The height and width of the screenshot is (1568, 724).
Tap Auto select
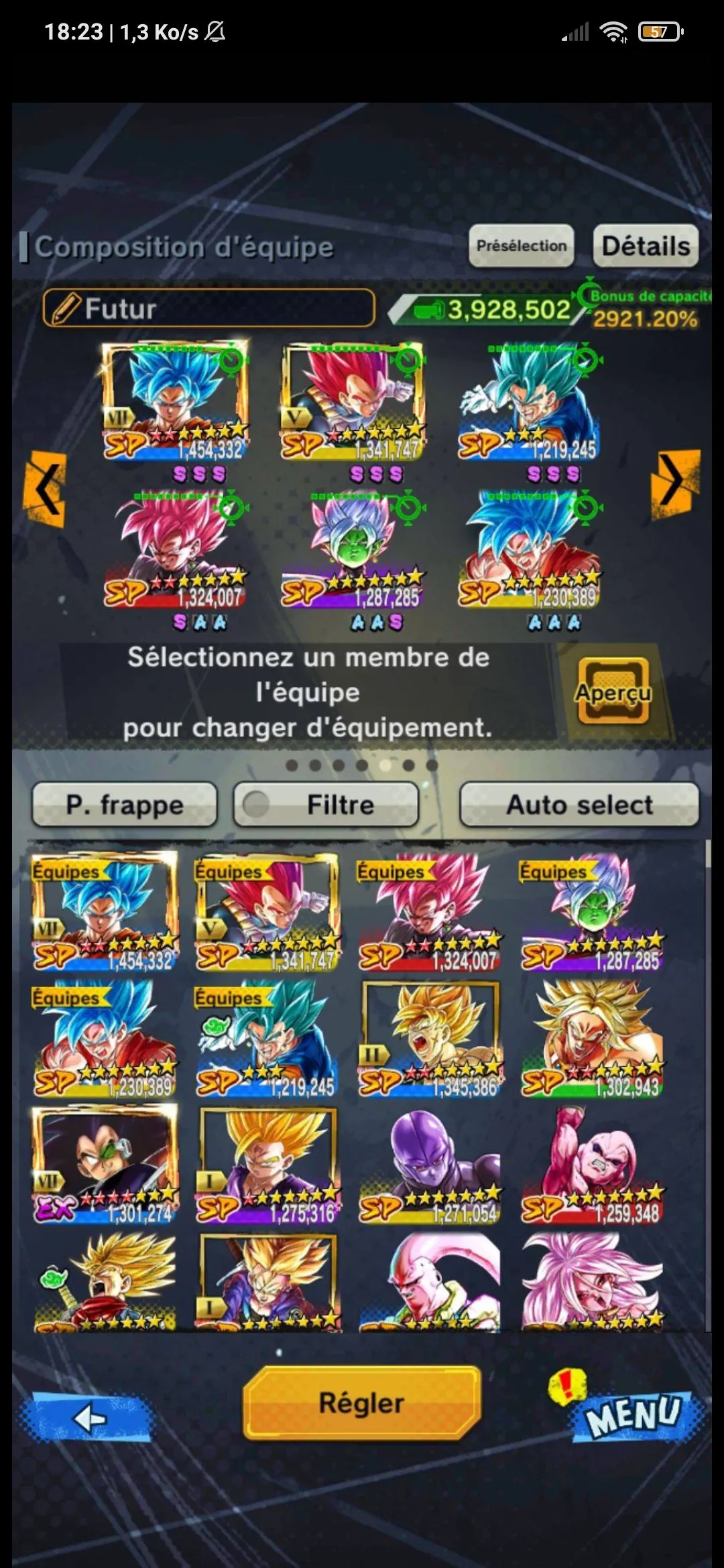pyautogui.click(x=579, y=805)
